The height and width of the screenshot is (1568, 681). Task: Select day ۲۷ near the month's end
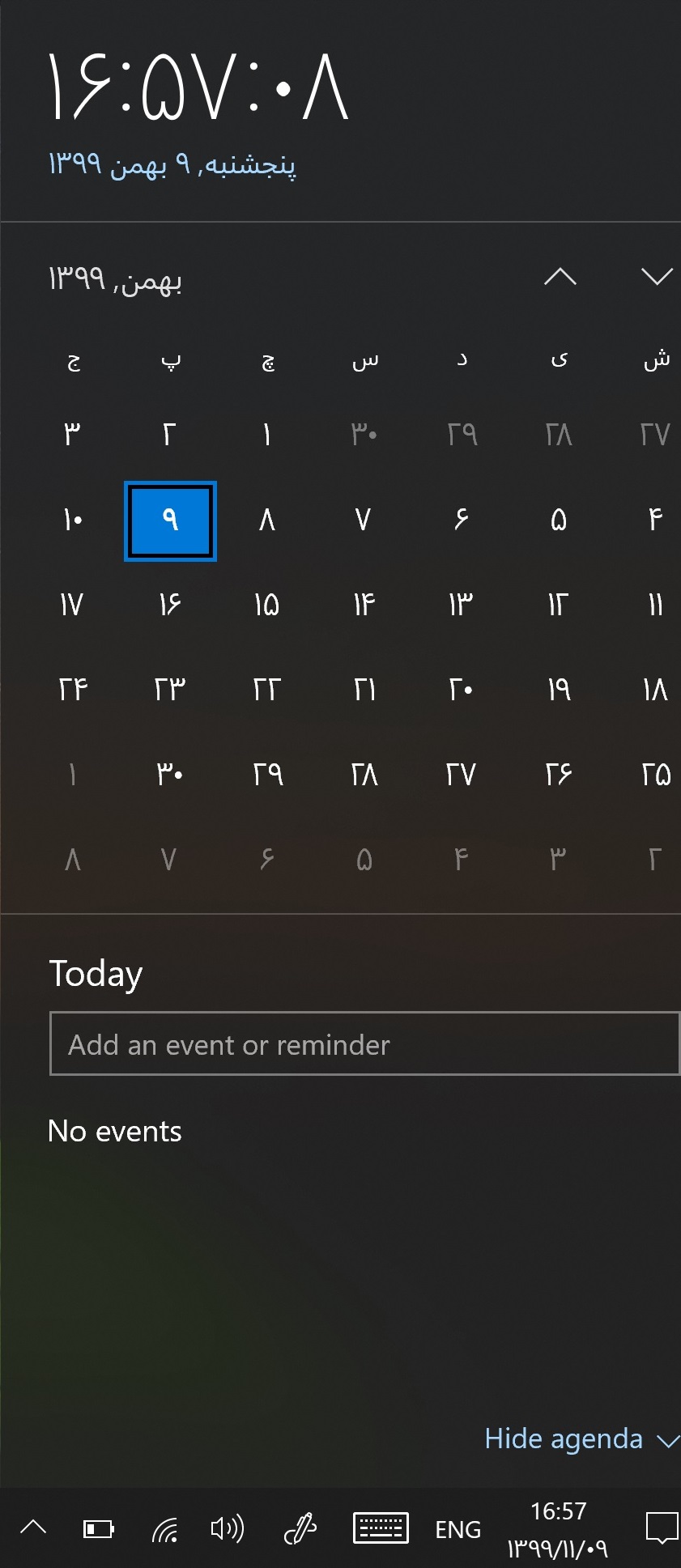click(461, 775)
